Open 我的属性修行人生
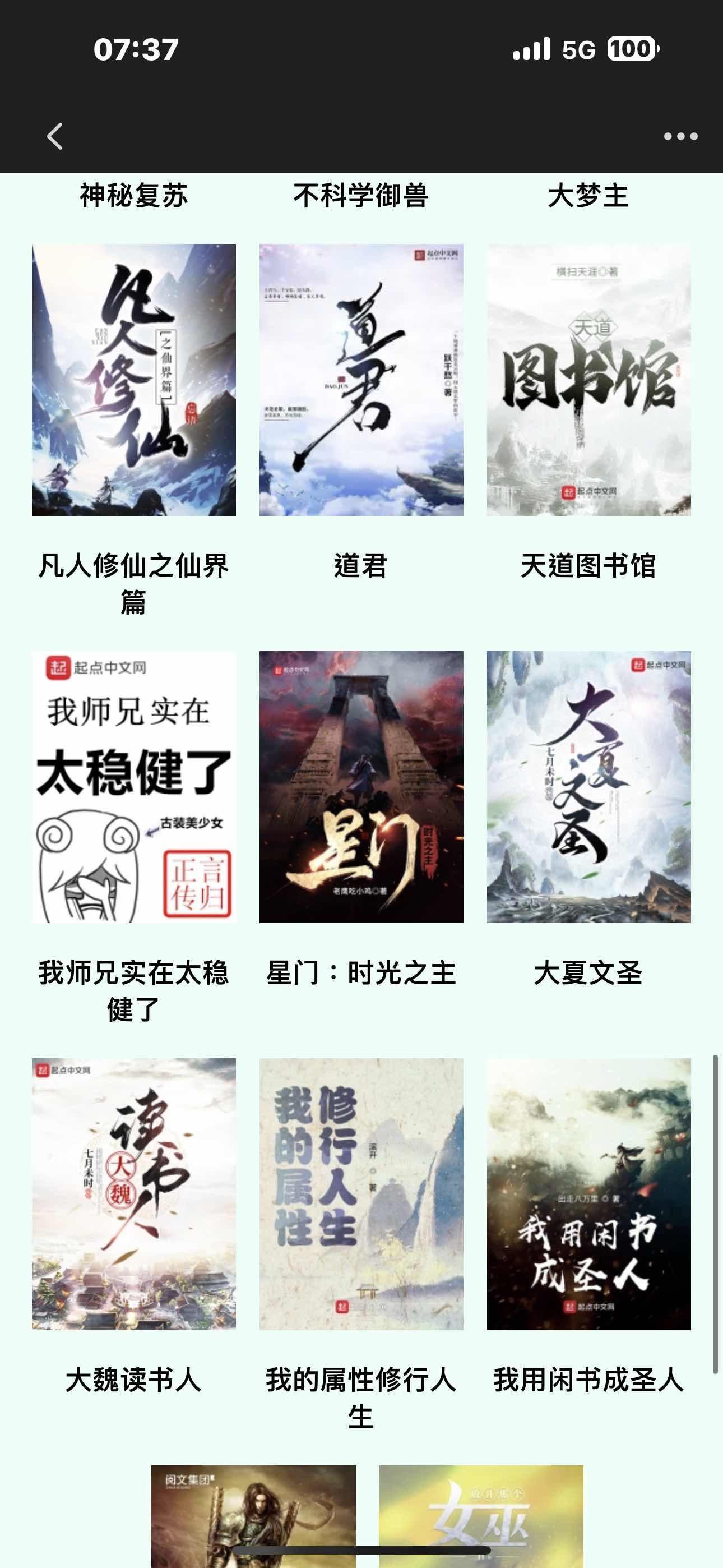Image resolution: width=723 pixels, height=1568 pixels. 361,1193
